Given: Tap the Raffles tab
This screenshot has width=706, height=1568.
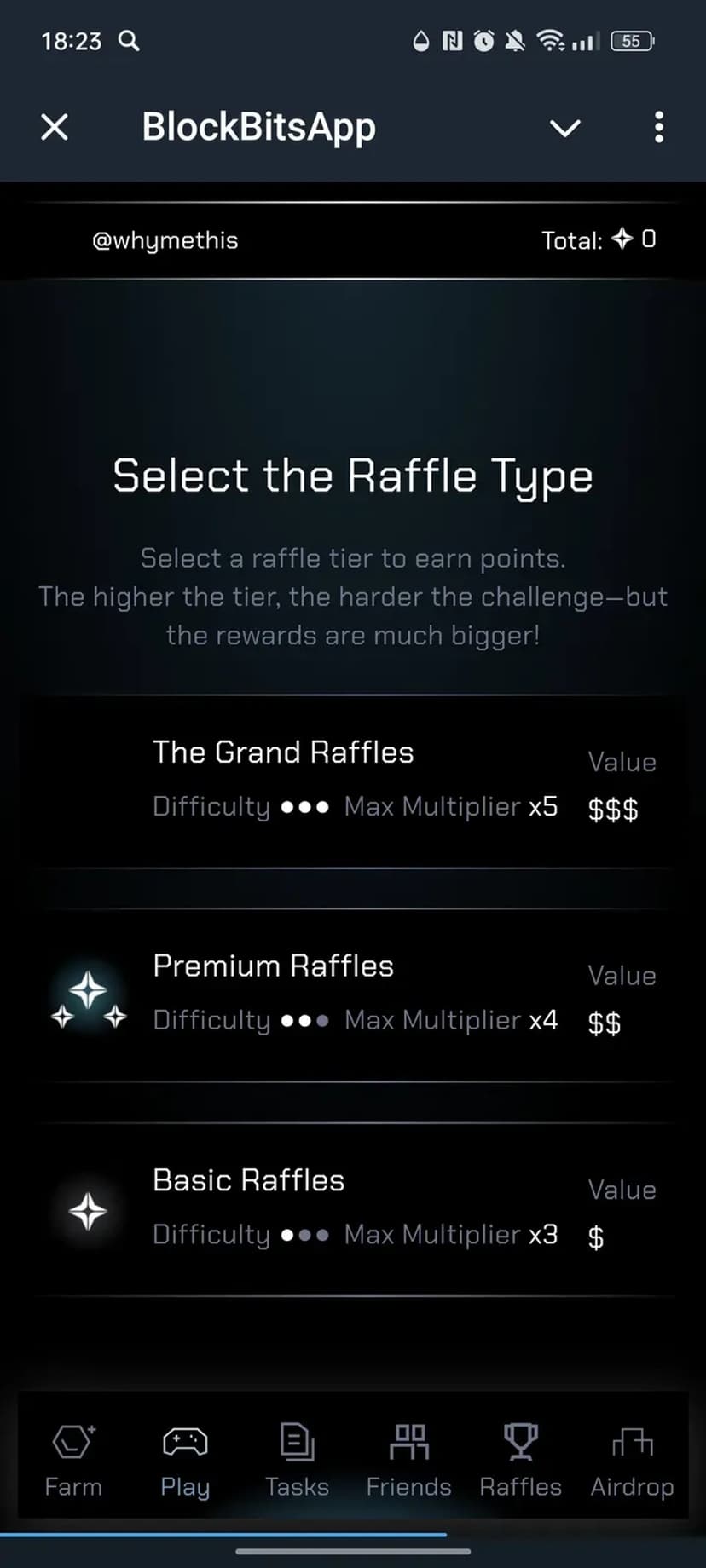Looking at the screenshot, I should tap(520, 1461).
